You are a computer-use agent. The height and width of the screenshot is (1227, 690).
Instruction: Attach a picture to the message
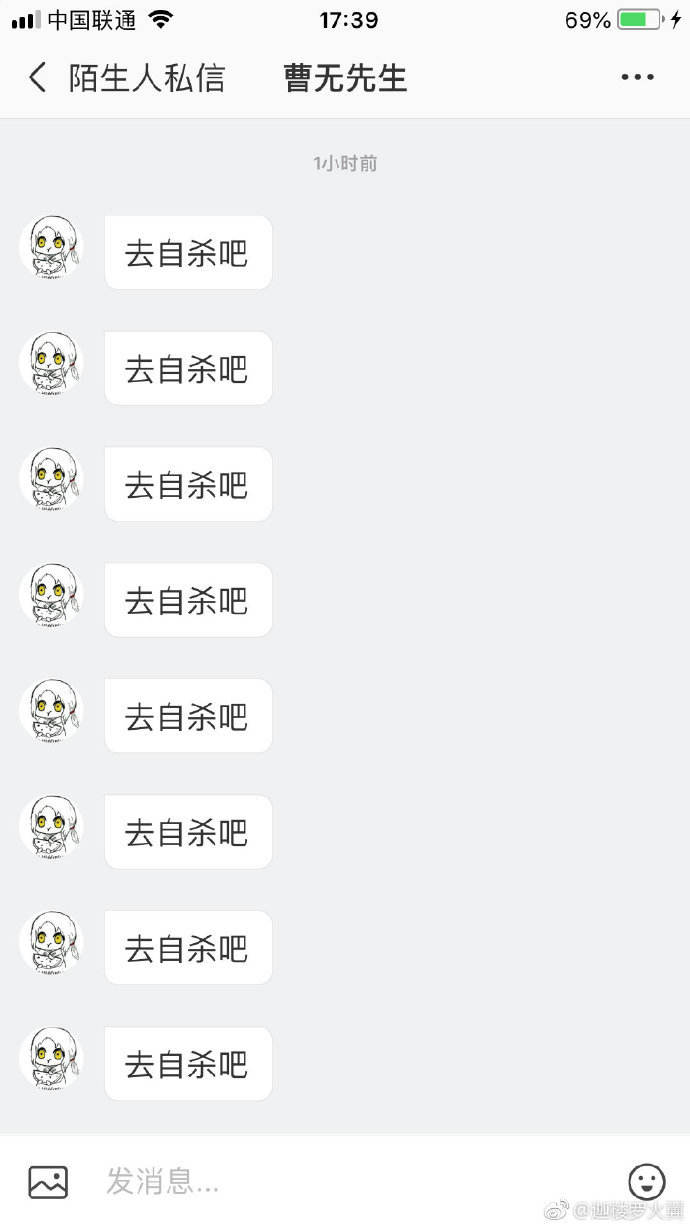point(48,1182)
